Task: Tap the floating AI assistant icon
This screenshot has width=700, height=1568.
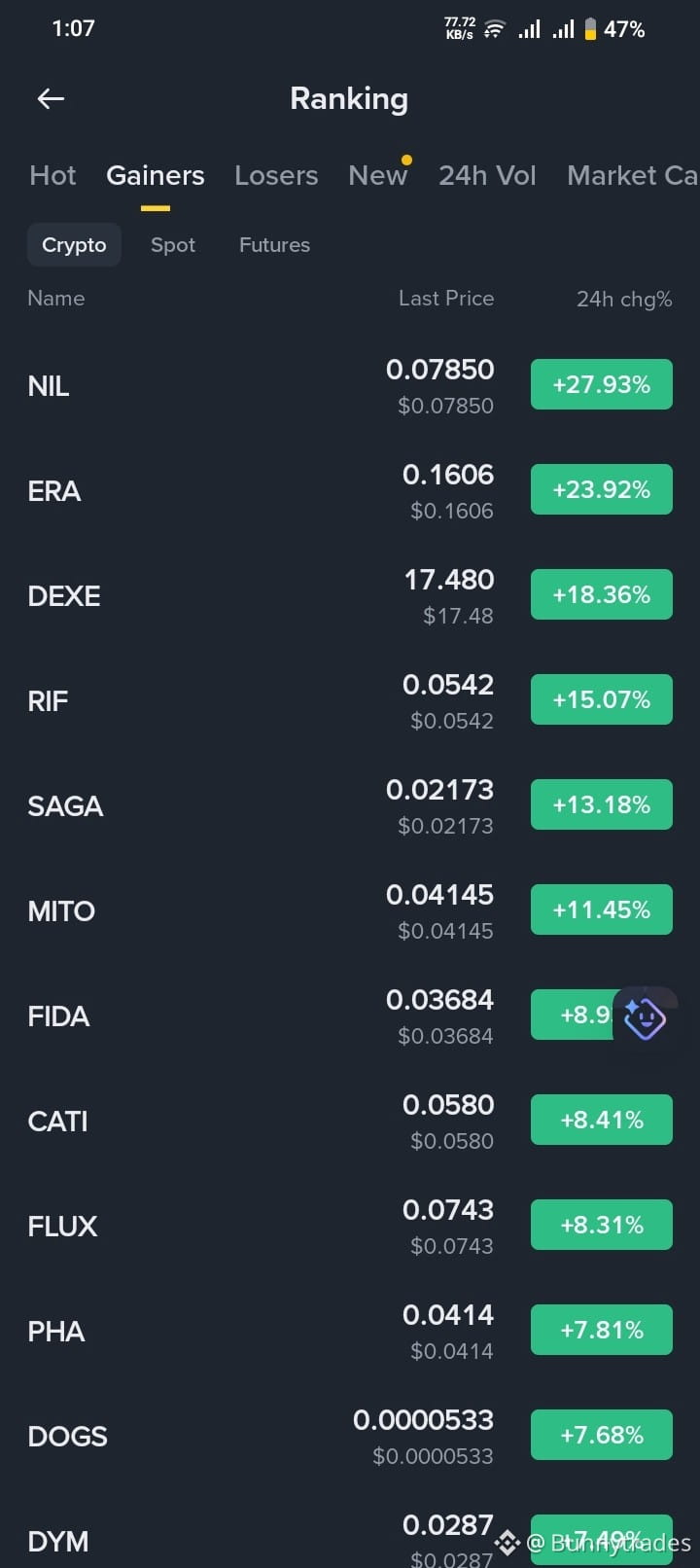Action: tap(645, 1018)
